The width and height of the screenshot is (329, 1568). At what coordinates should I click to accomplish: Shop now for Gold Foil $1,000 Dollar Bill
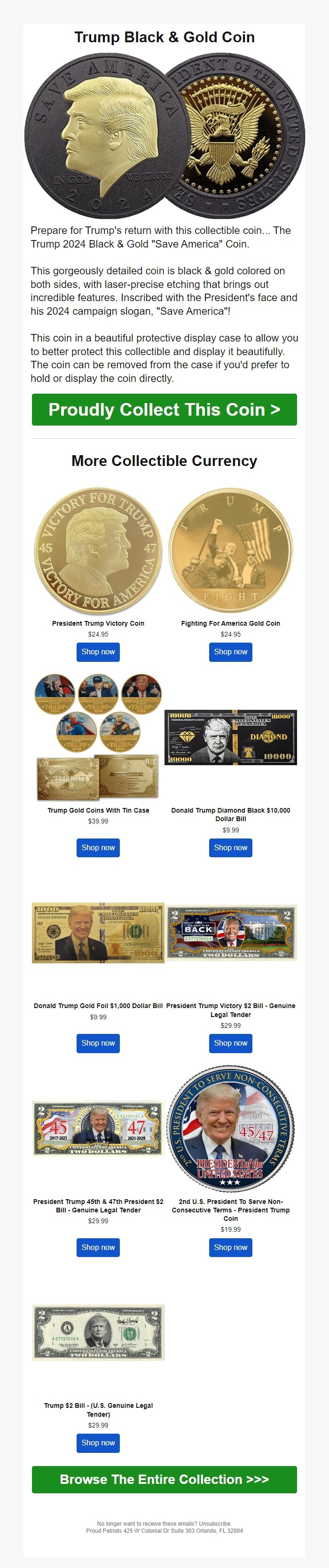pyautogui.click(x=98, y=1043)
